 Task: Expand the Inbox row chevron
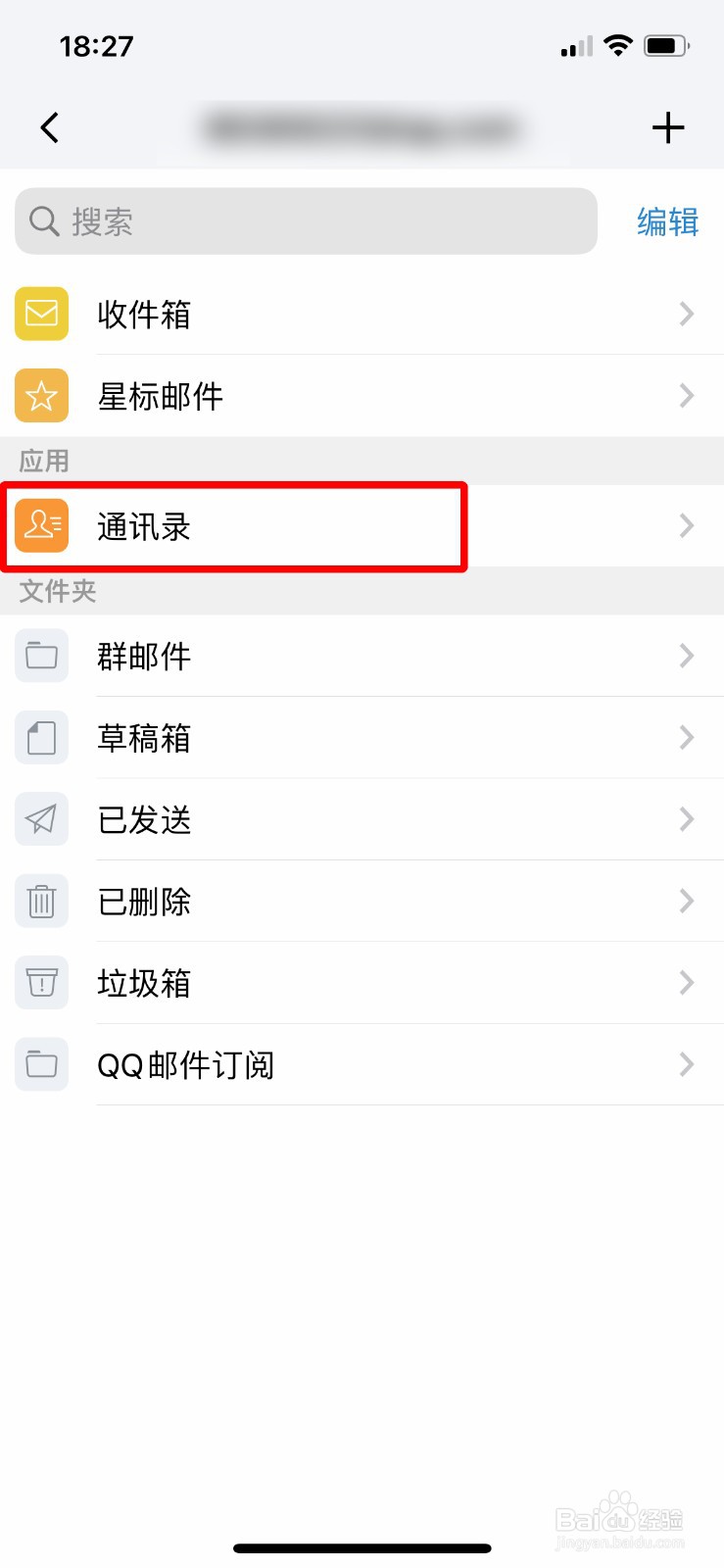(685, 314)
